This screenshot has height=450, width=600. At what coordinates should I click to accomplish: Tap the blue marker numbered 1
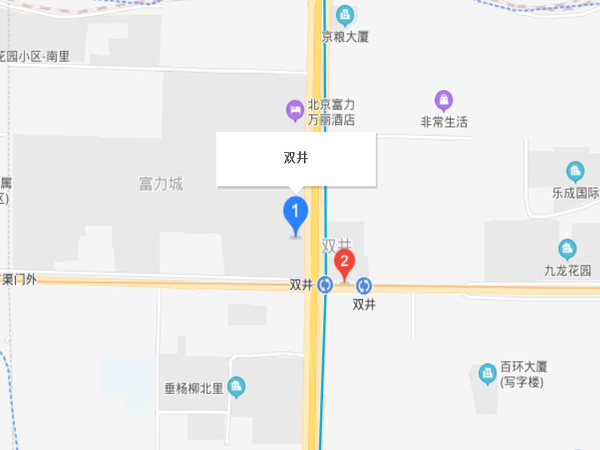[x=295, y=212]
